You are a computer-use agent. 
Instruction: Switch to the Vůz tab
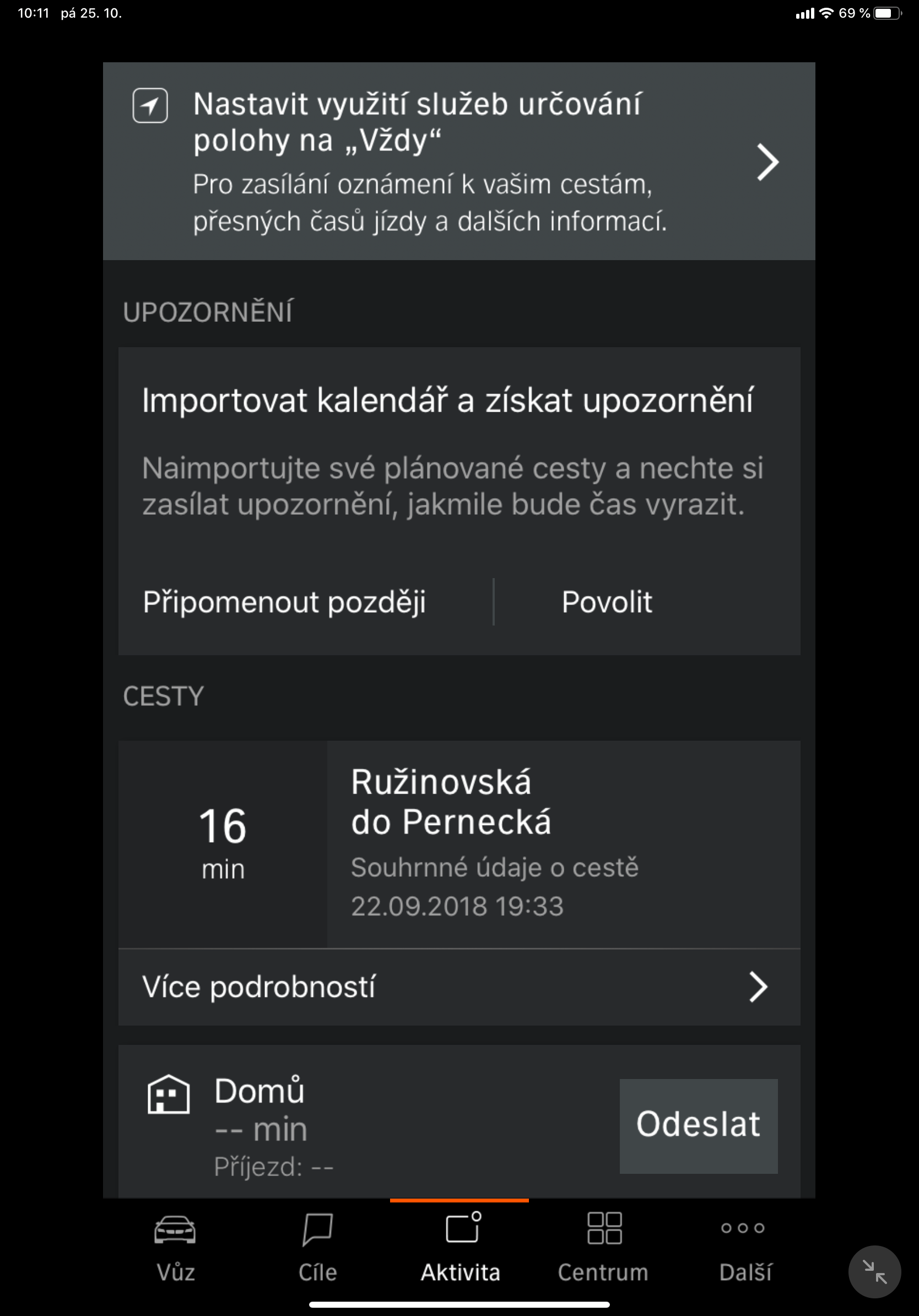175,1247
